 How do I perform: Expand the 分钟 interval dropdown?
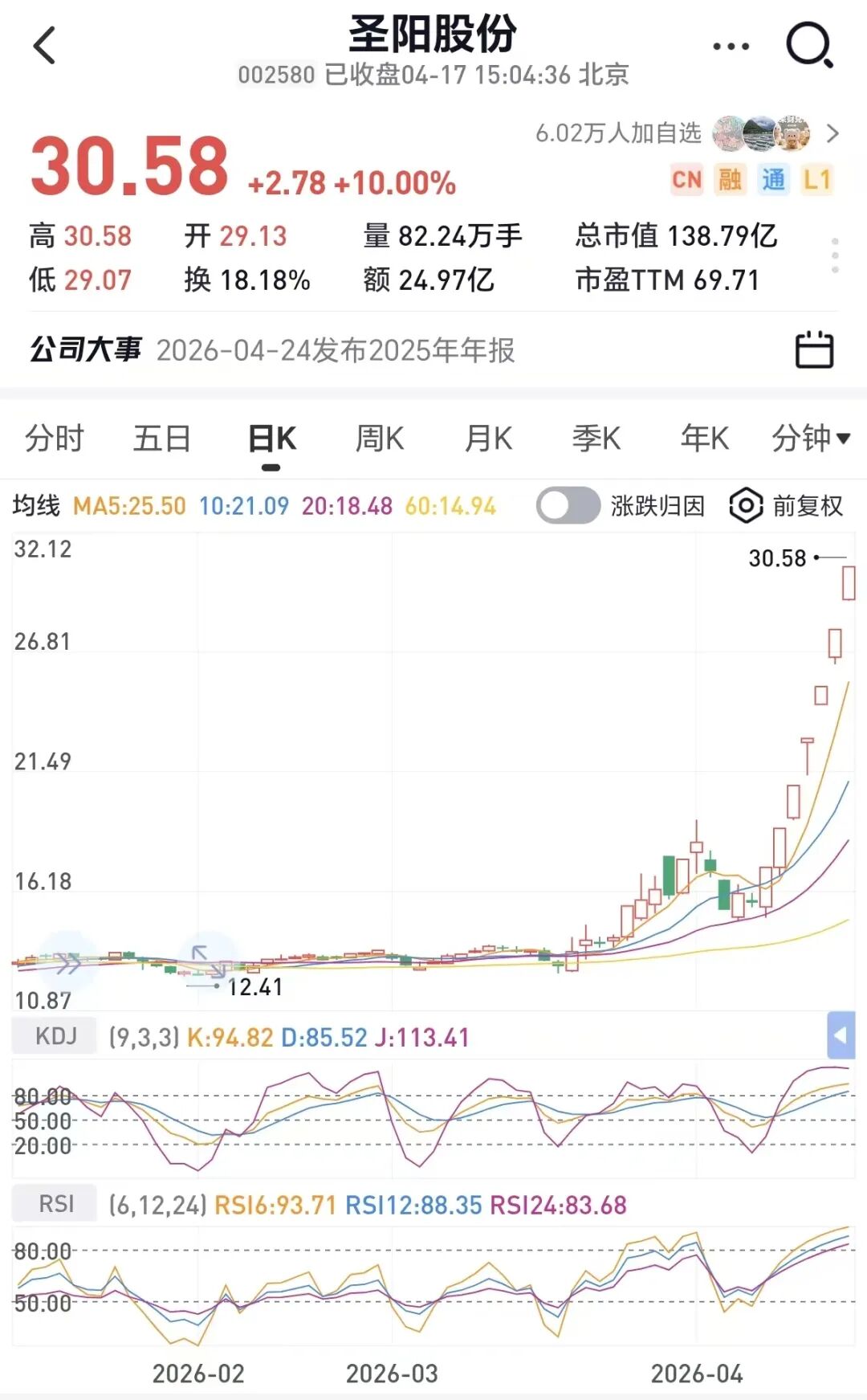click(x=809, y=439)
